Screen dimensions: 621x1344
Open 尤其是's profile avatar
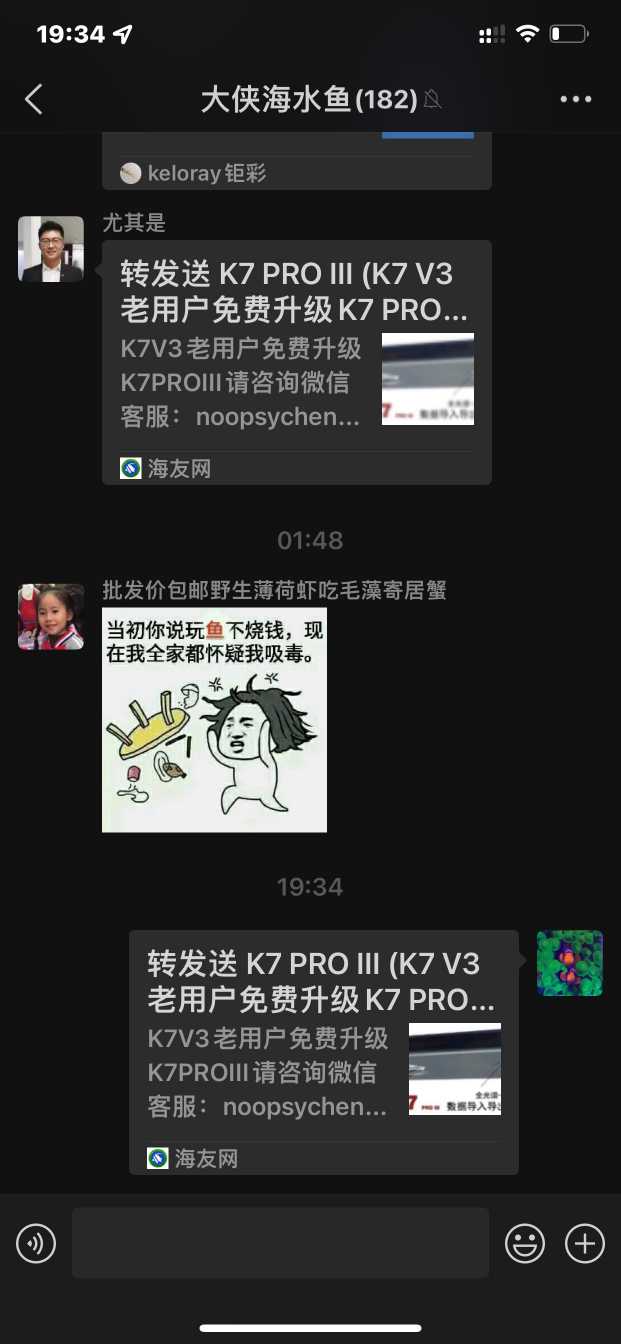pos(51,249)
